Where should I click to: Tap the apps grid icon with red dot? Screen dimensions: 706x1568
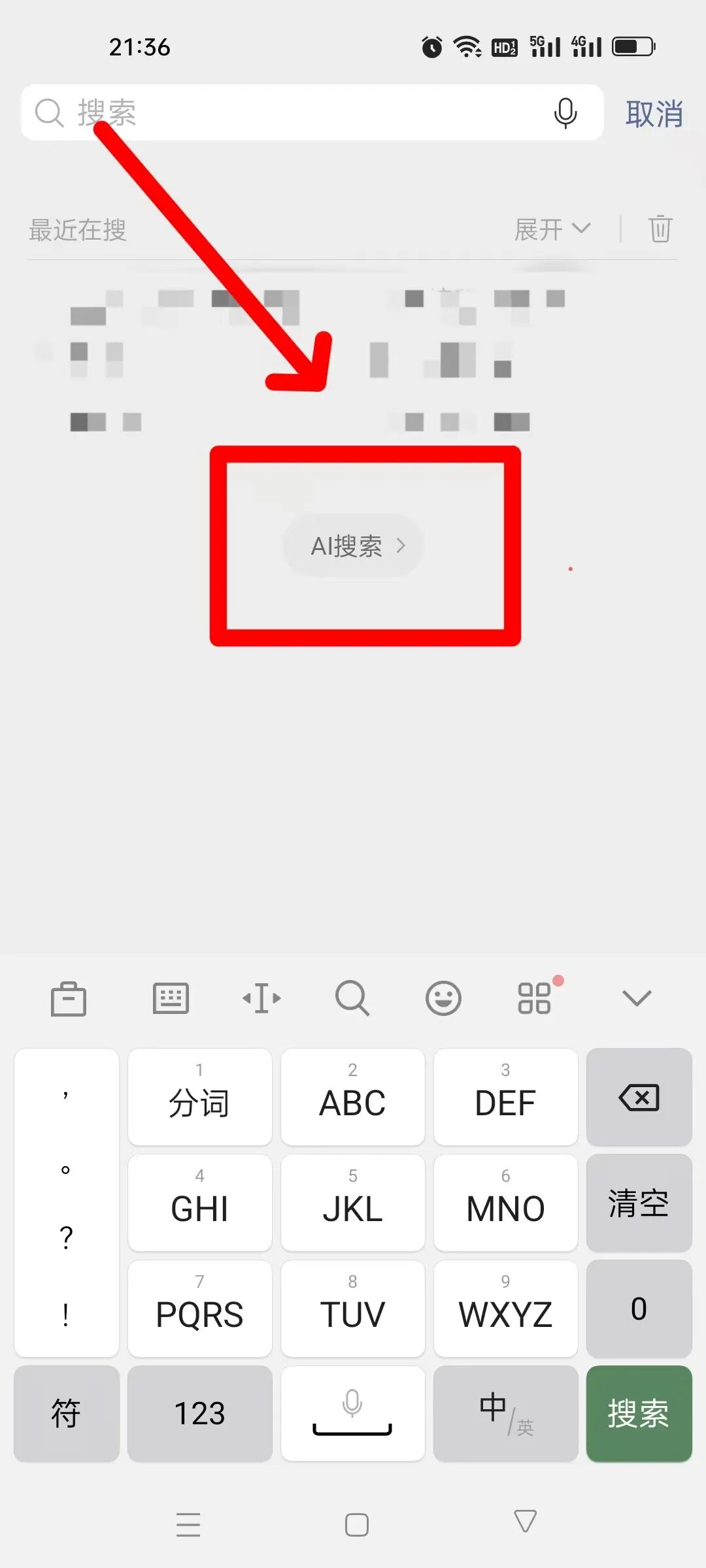535,998
